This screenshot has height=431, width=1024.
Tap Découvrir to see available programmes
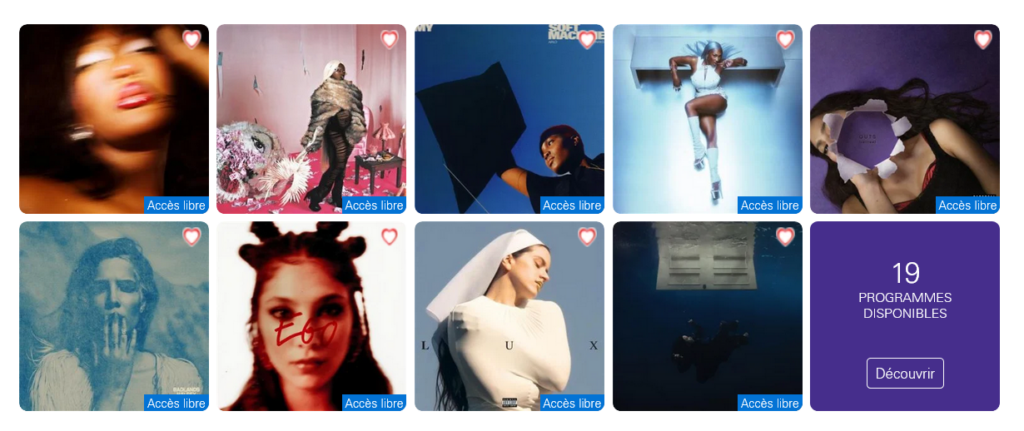click(x=904, y=373)
